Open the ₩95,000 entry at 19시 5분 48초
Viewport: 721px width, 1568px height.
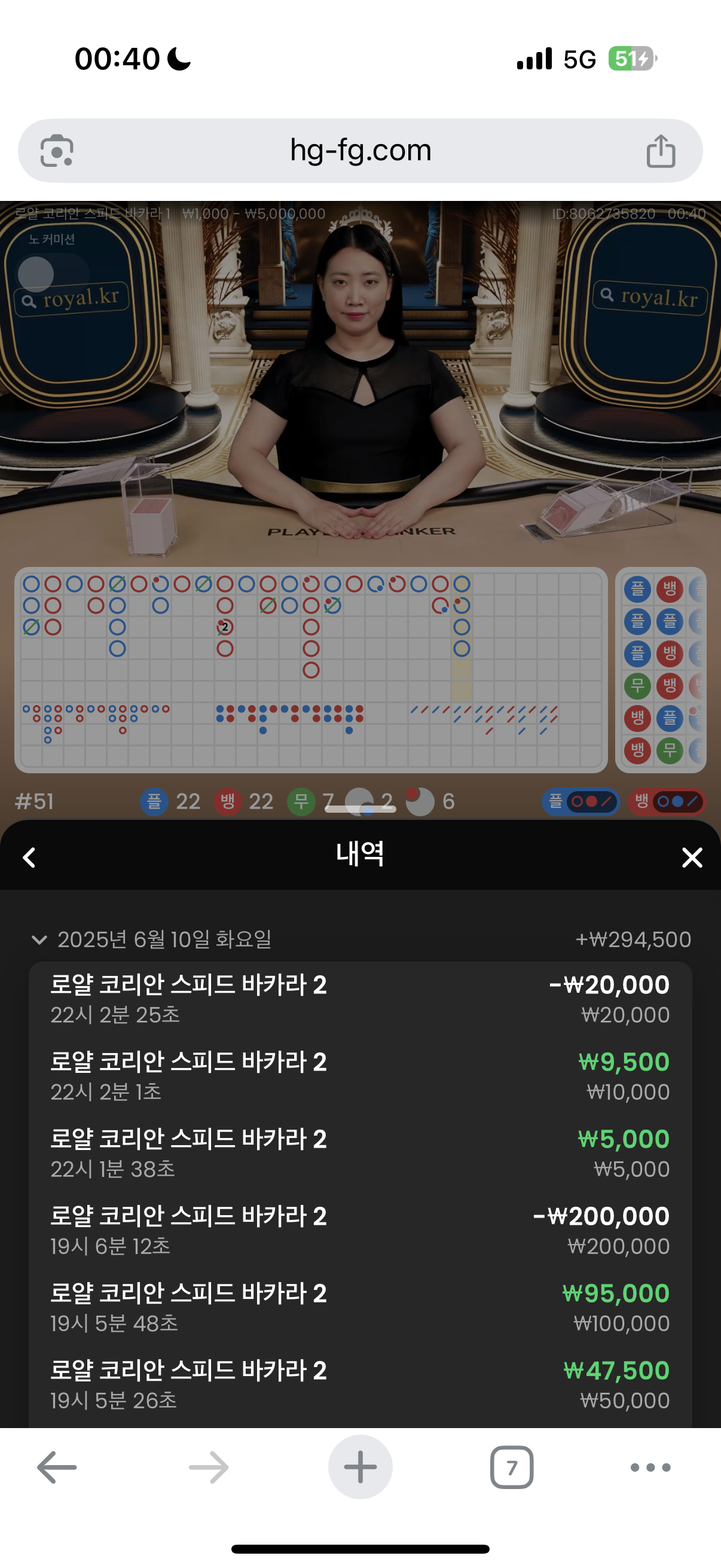coord(360,1308)
